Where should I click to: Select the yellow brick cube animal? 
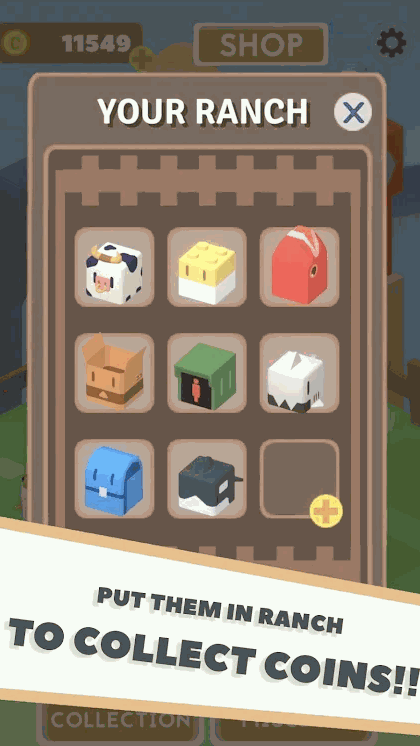coord(206,267)
